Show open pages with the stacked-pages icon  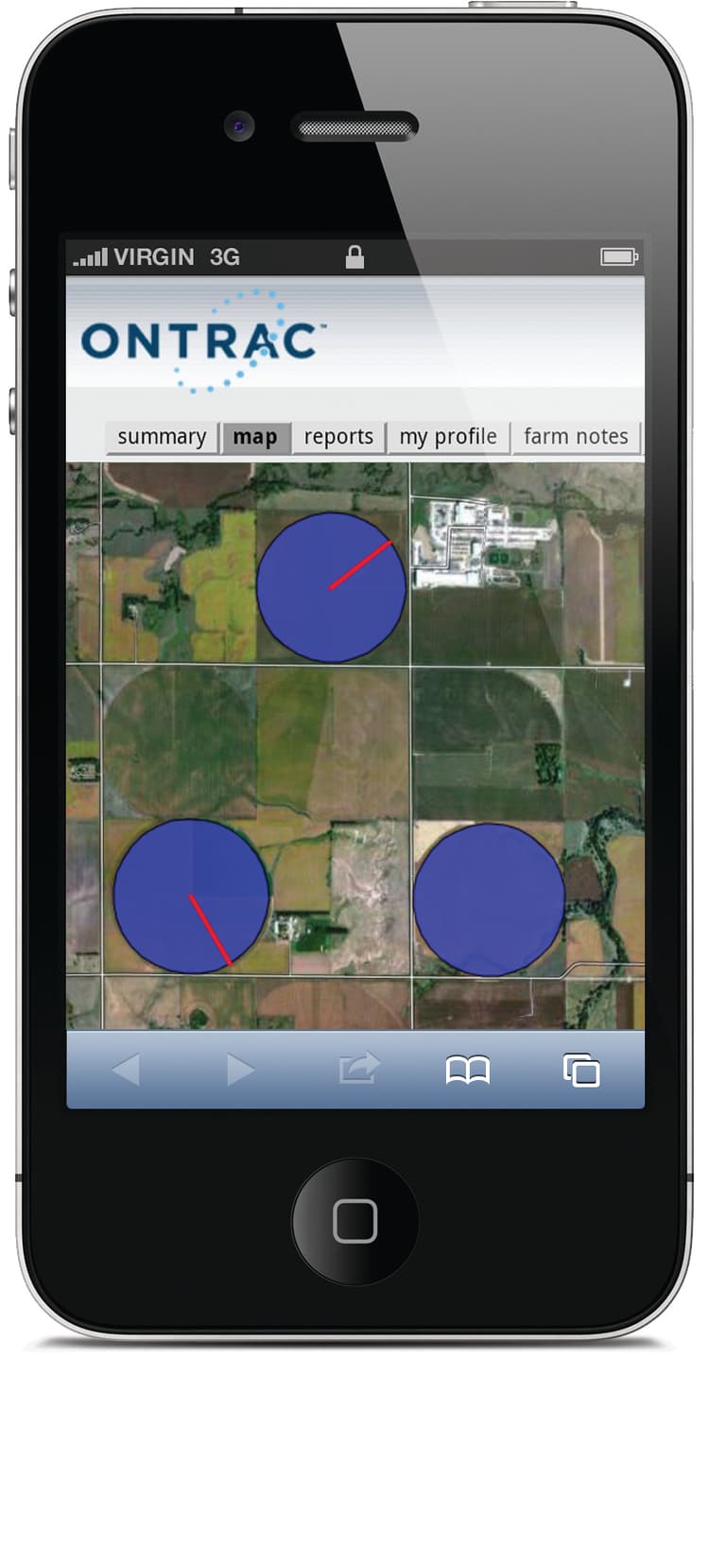click(580, 1070)
